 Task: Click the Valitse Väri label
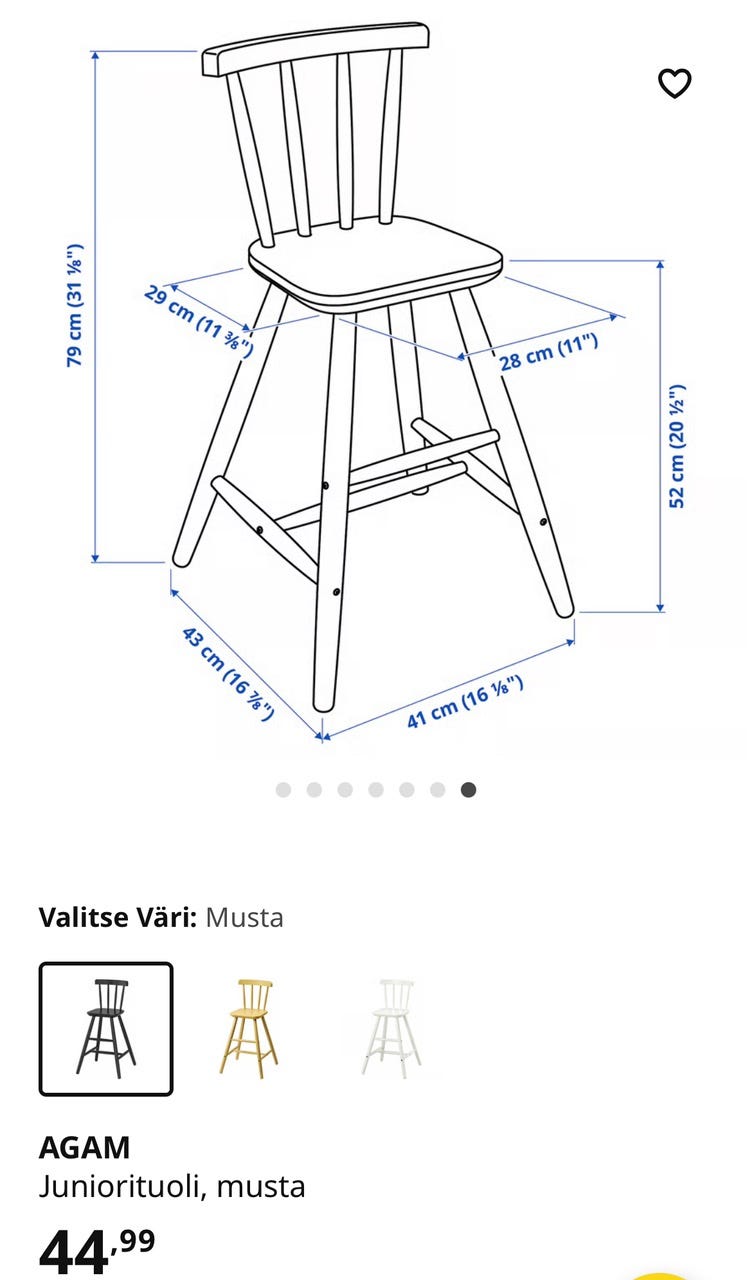[118, 918]
